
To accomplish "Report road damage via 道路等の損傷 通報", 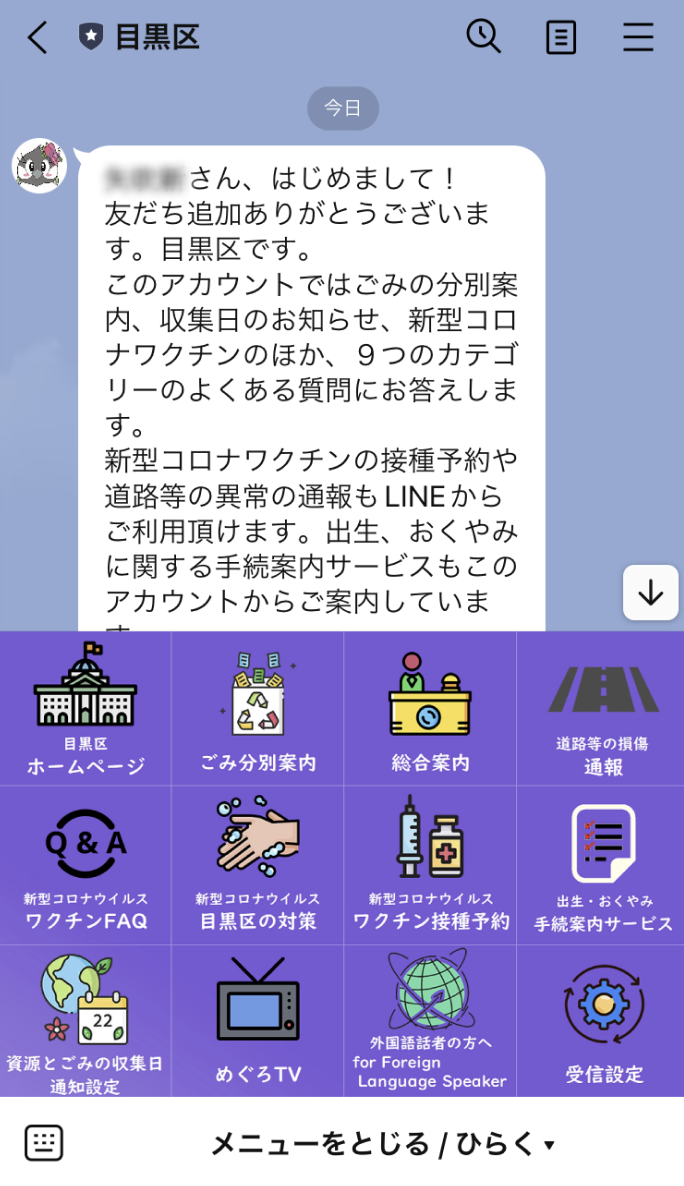I will pyautogui.click(x=602, y=709).
